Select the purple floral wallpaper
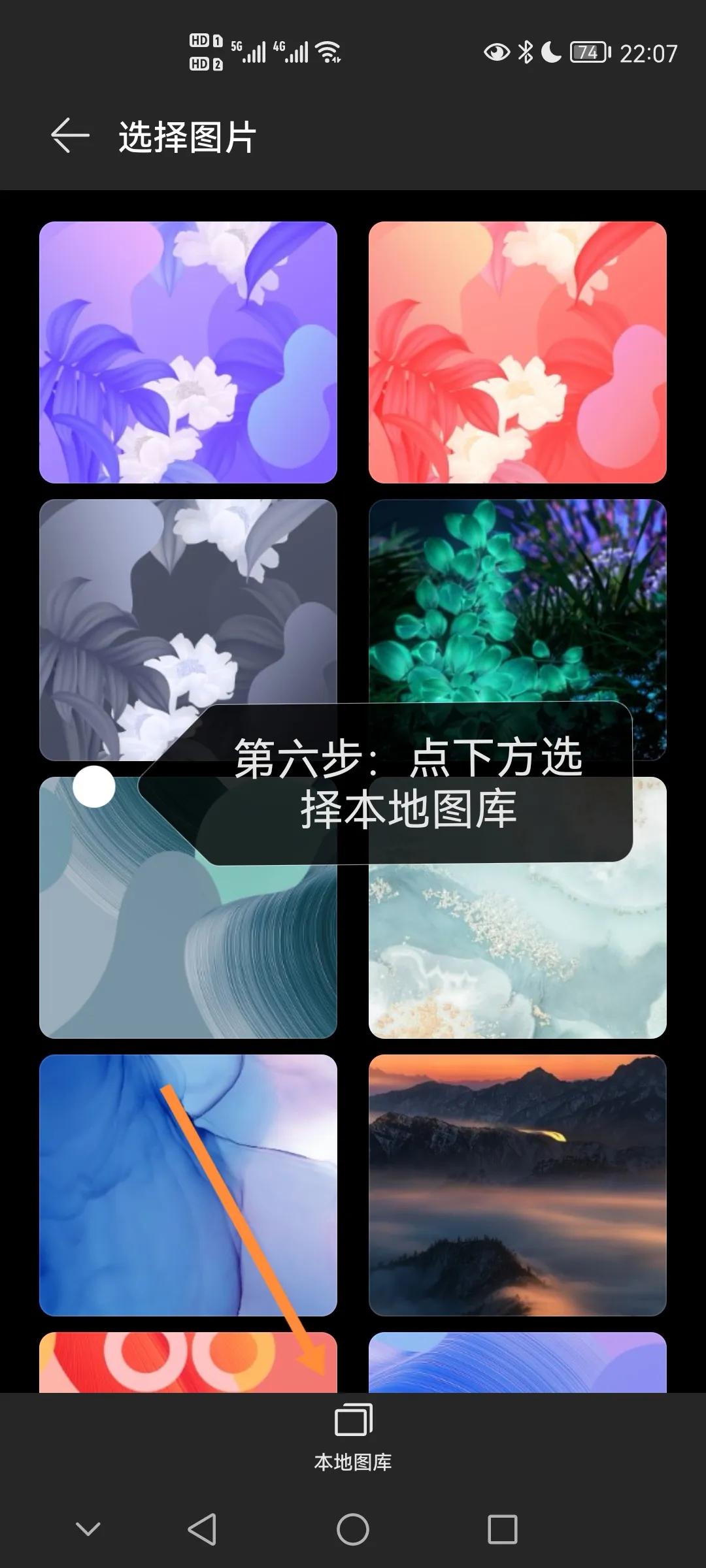The height and width of the screenshot is (1568, 706). coord(188,353)
